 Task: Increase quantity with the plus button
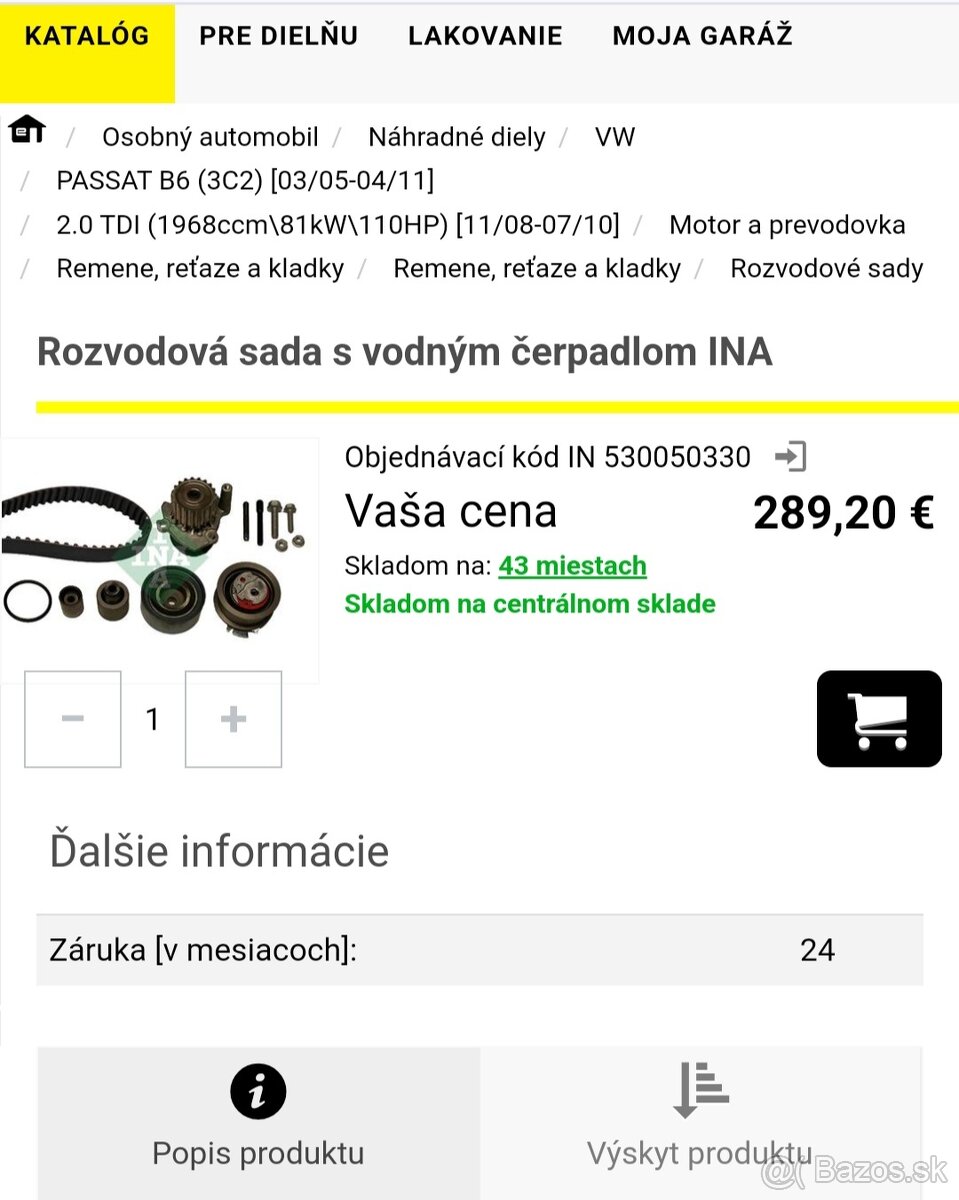[232, 718]
